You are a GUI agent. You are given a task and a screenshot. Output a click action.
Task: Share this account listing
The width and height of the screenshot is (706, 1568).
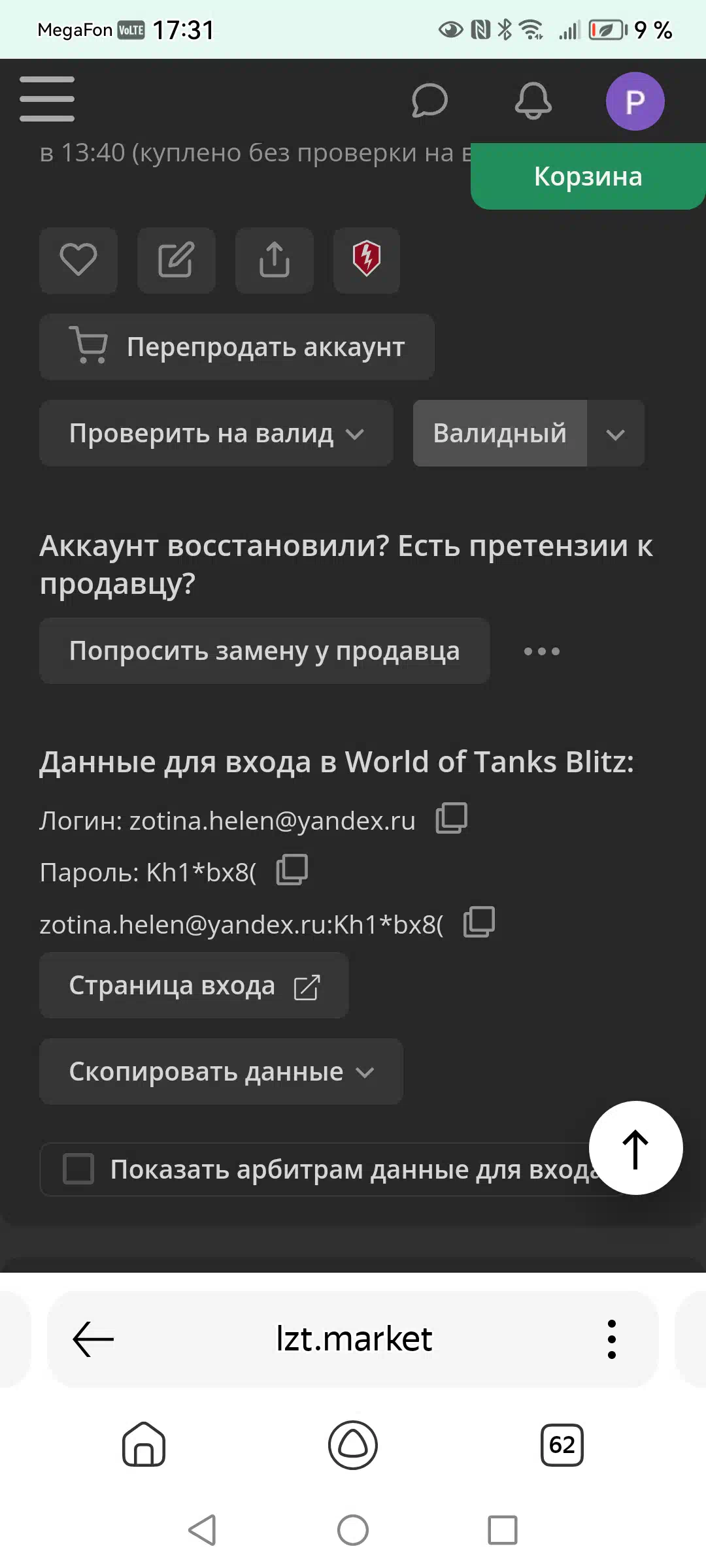click(x=275, y=260)
